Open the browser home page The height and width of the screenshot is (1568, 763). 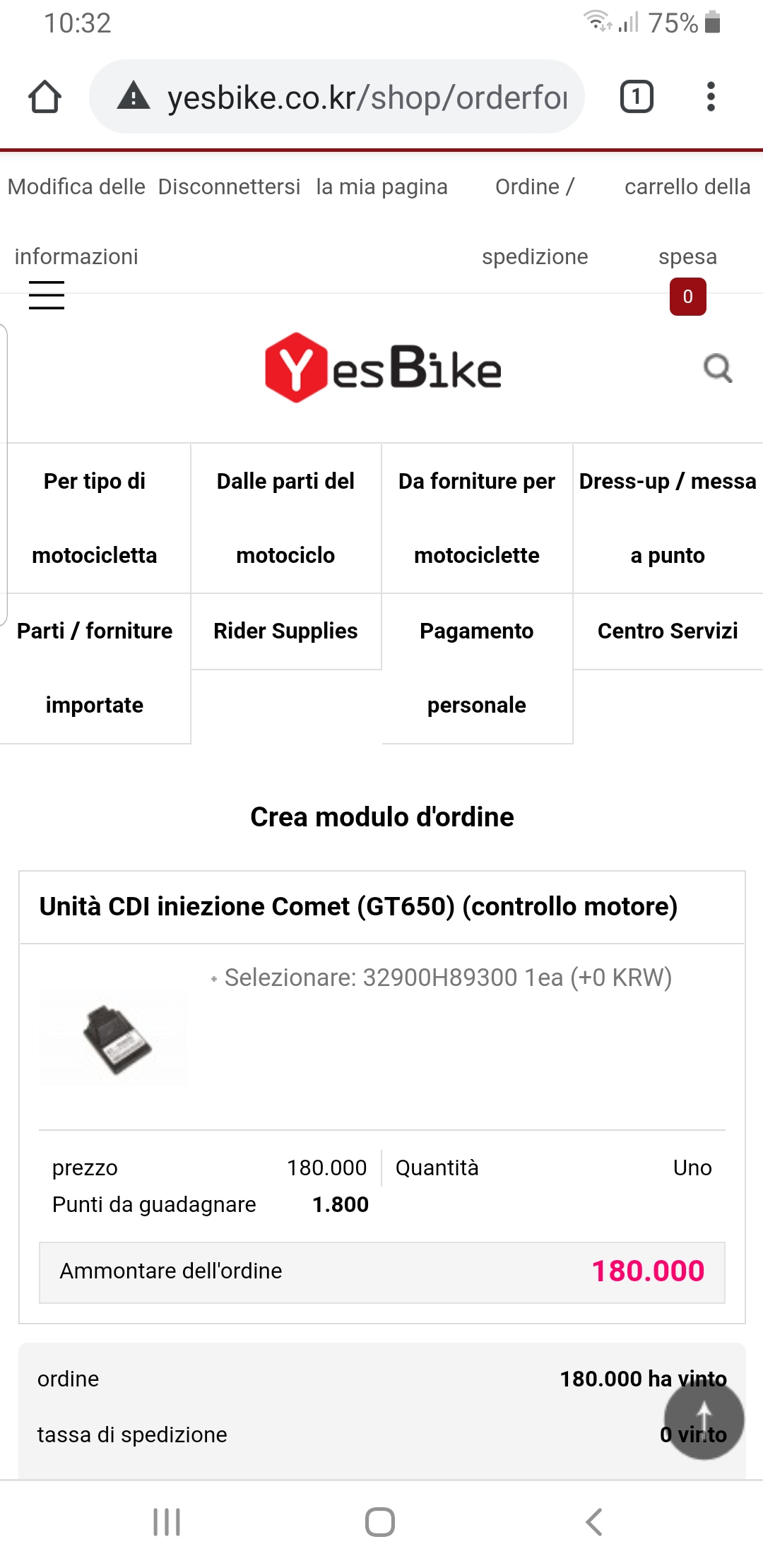click(x=45, y=97)
